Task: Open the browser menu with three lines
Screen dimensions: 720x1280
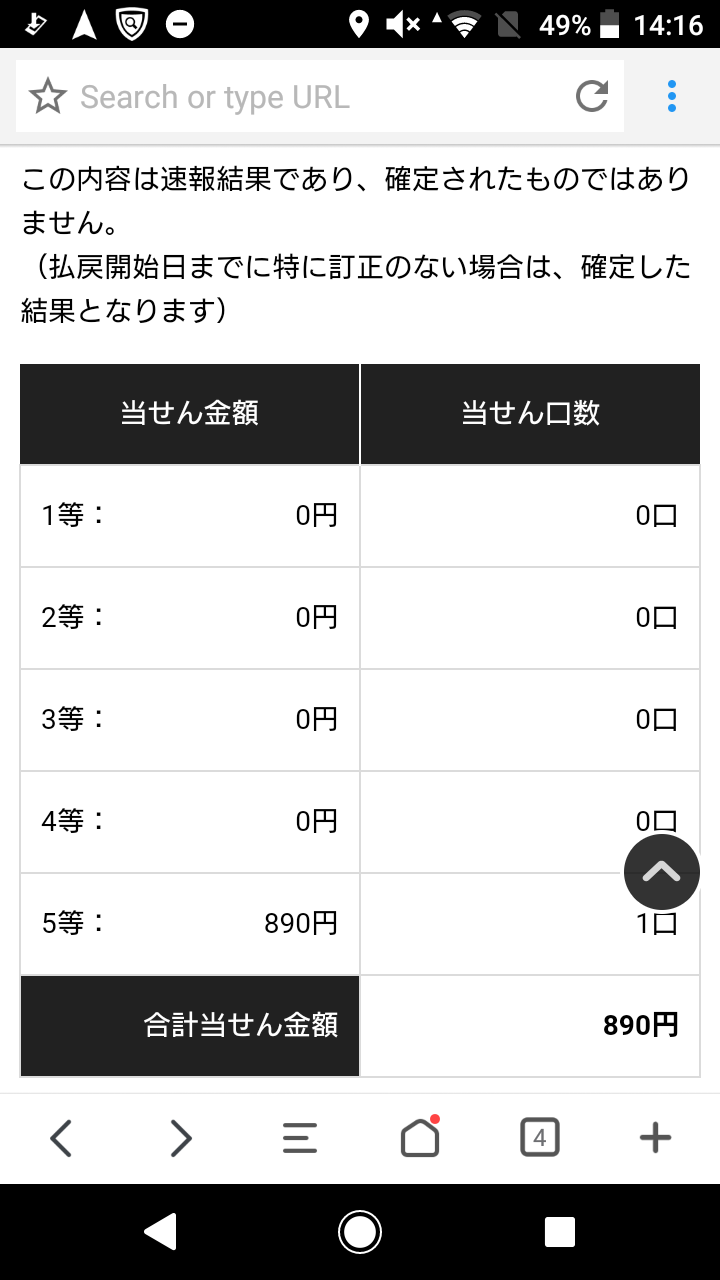Action: 300,1138
